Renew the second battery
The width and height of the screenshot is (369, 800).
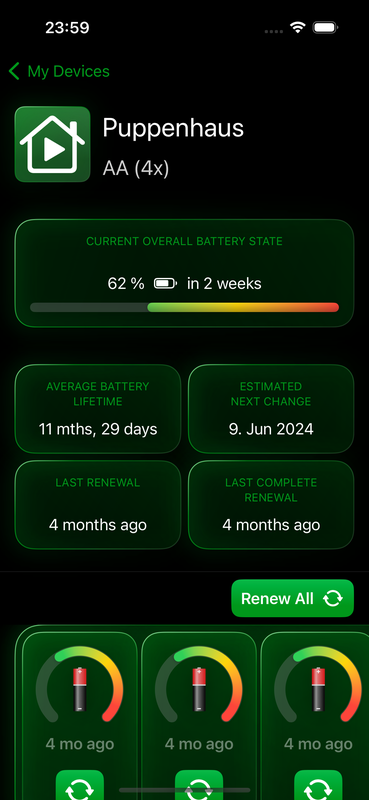click(199, 785)
